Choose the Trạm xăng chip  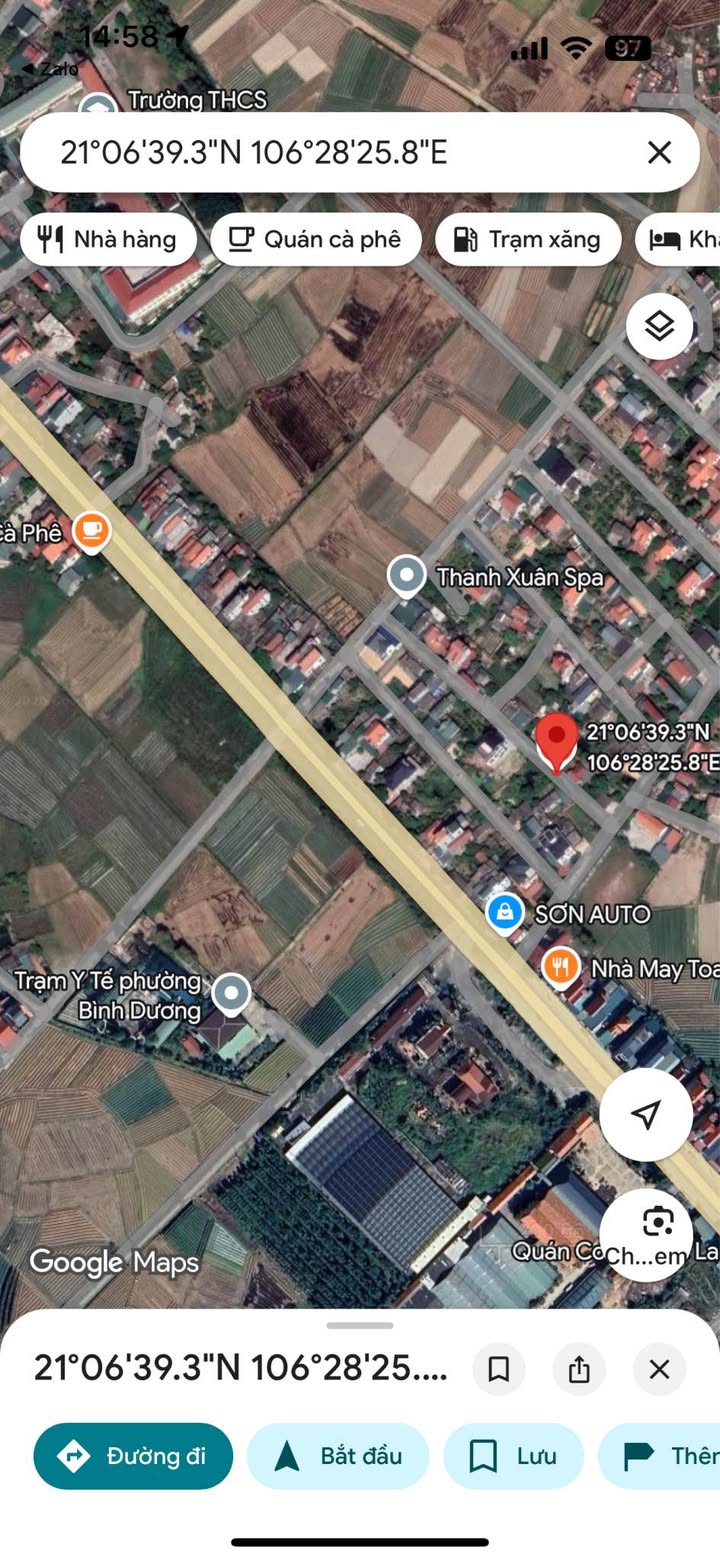point(528,239)
